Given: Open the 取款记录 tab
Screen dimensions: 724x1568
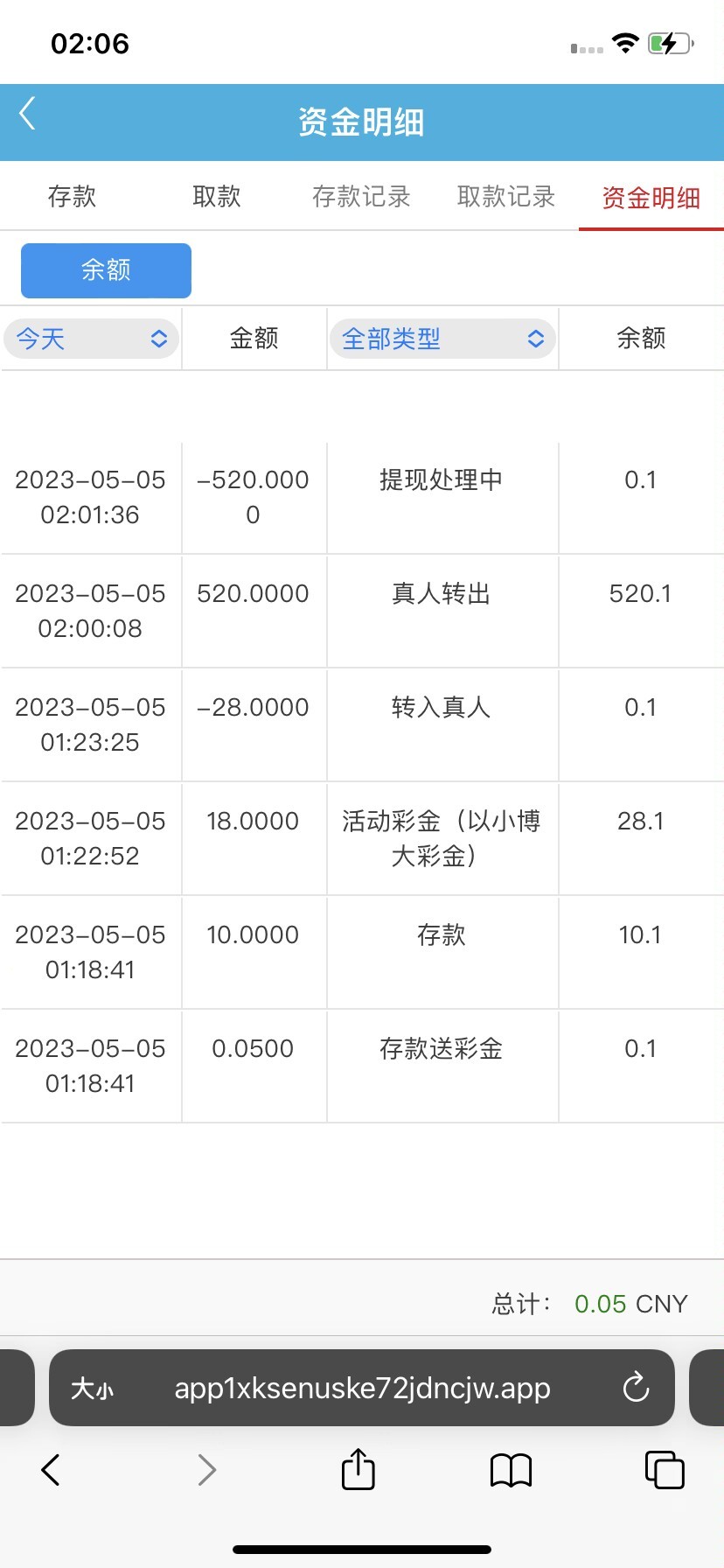Looking at the screenshot, I should point(506,197).
